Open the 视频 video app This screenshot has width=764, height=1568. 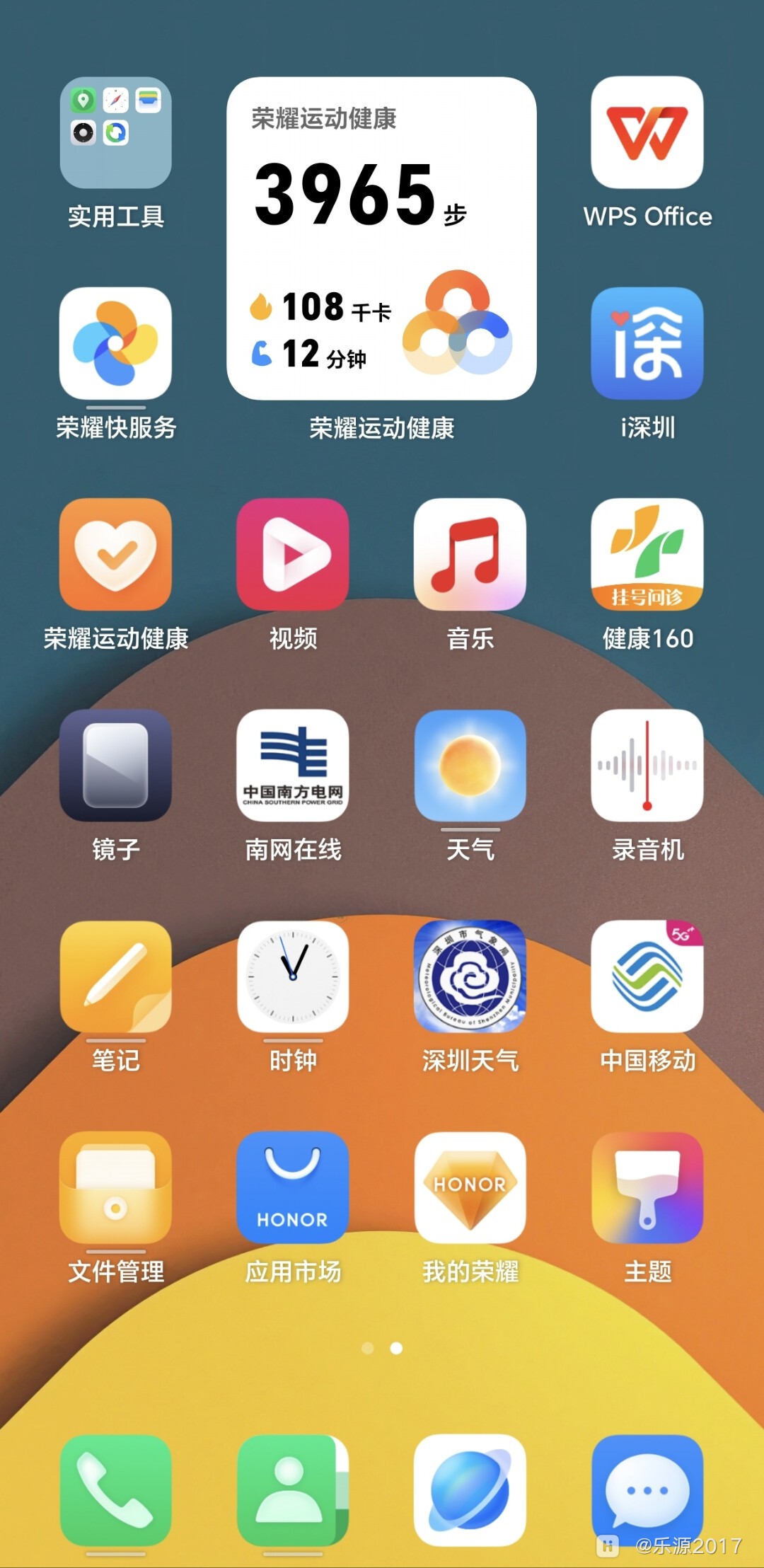click(292, 554)
